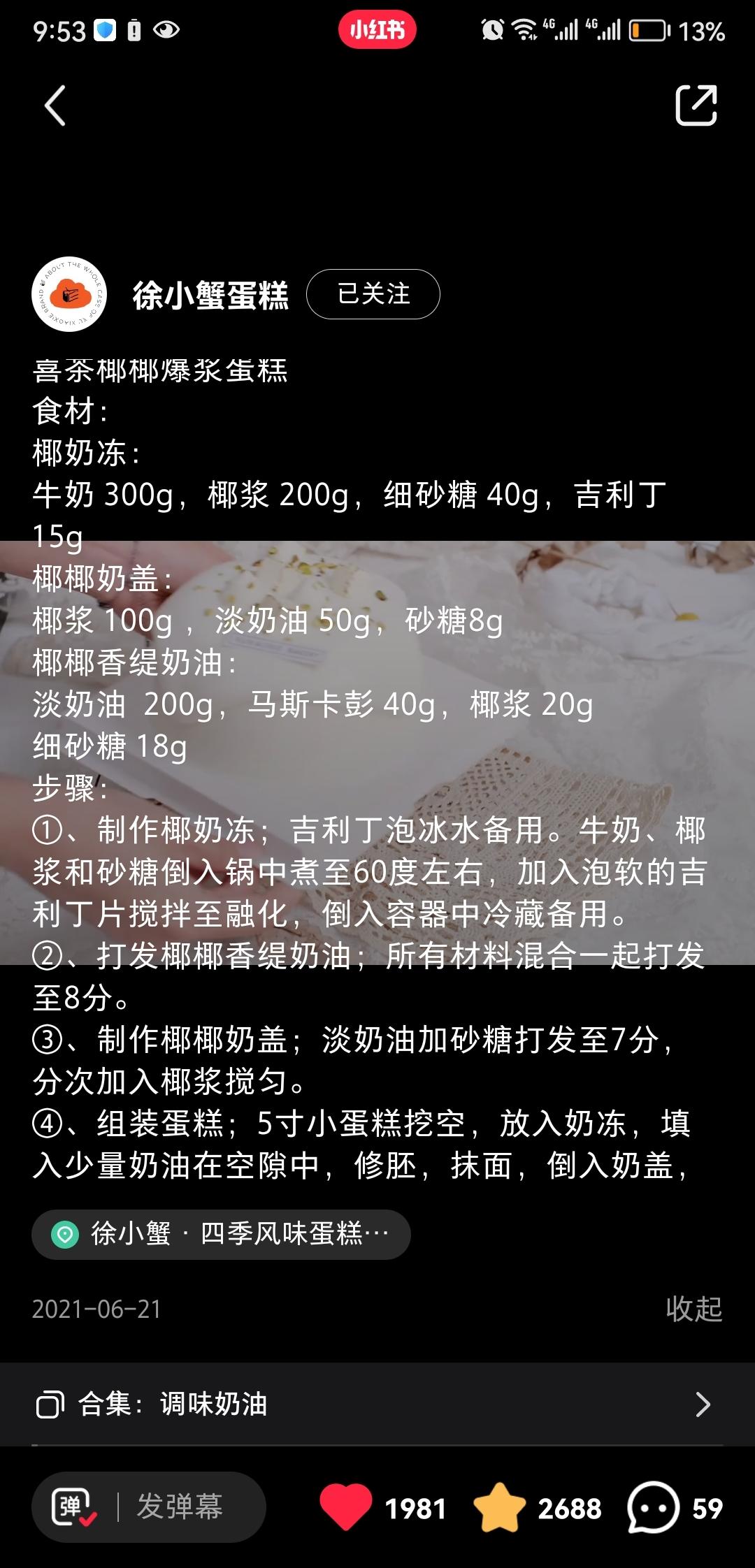Open the 59 comments
This screenshot has height=1568, width=755.
653,1507
